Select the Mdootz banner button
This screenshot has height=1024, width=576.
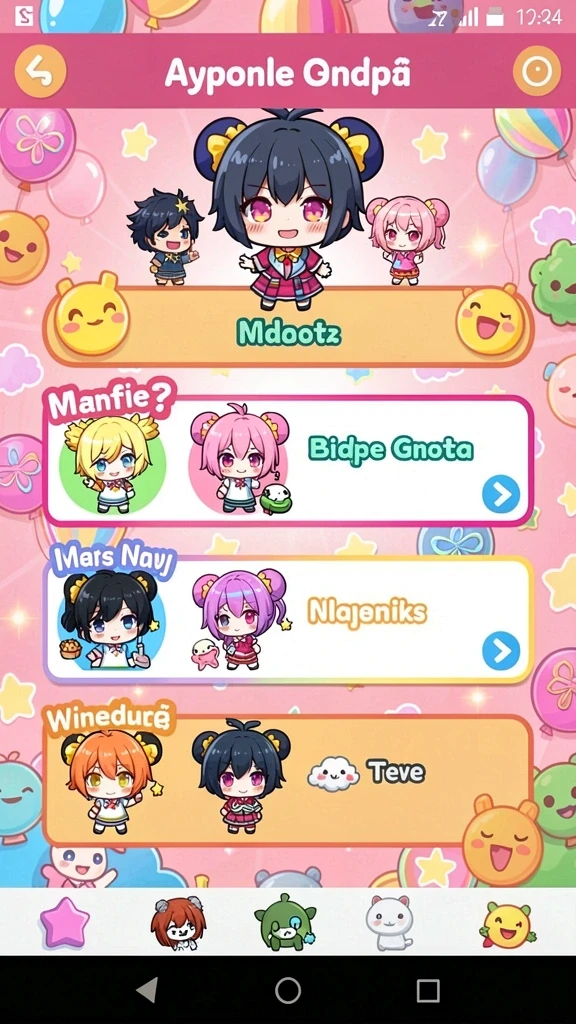[x=288, y=326]
